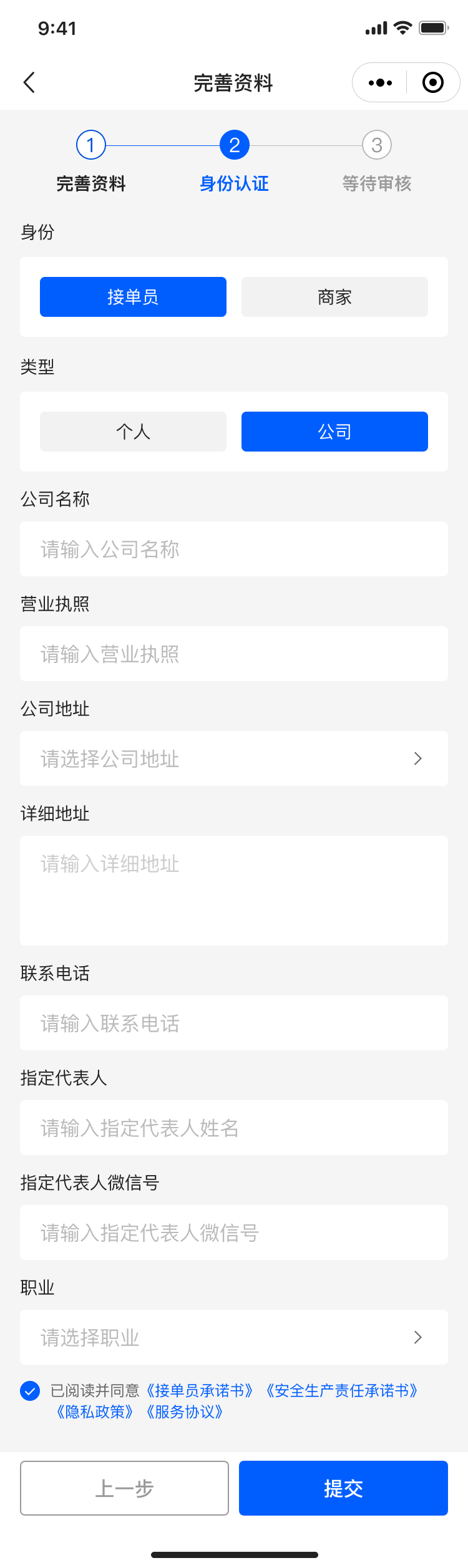The height and width of the screenshot is (1568, 468).
Task: Tap the 指定代表人姓名 input field
Action: tap(234, 1128)
